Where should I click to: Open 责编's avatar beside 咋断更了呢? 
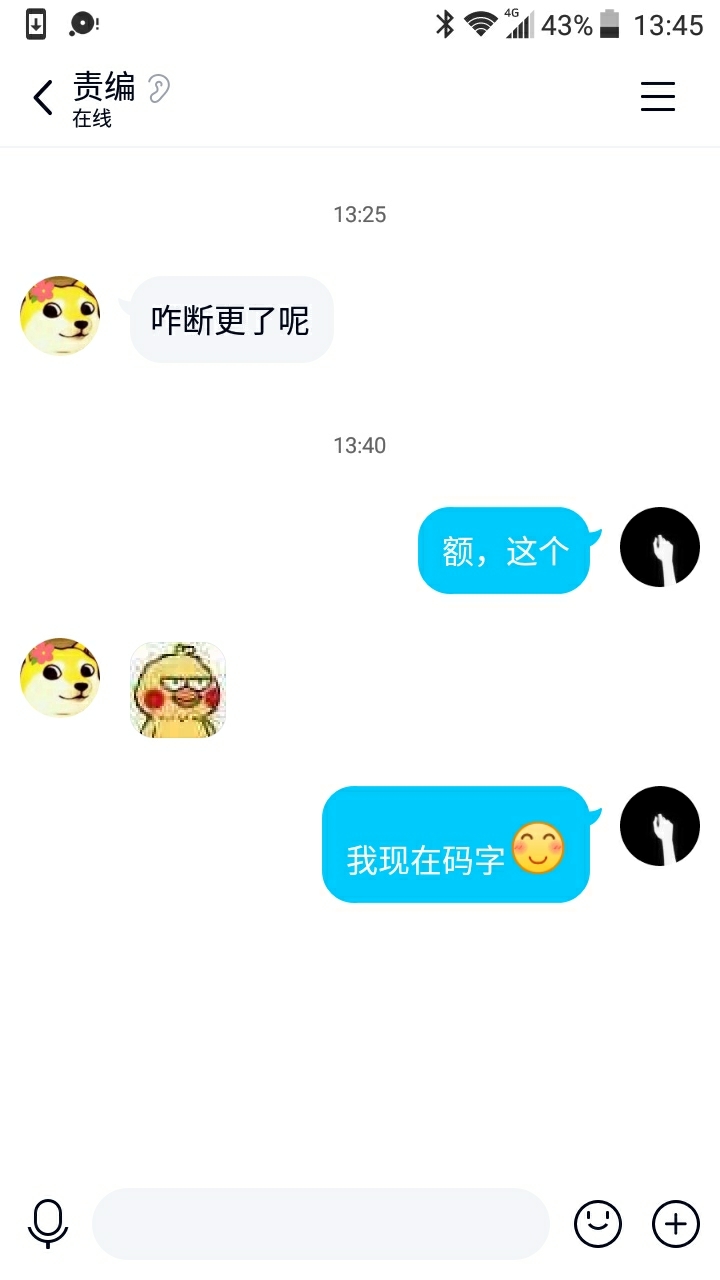tap(60, 315)
